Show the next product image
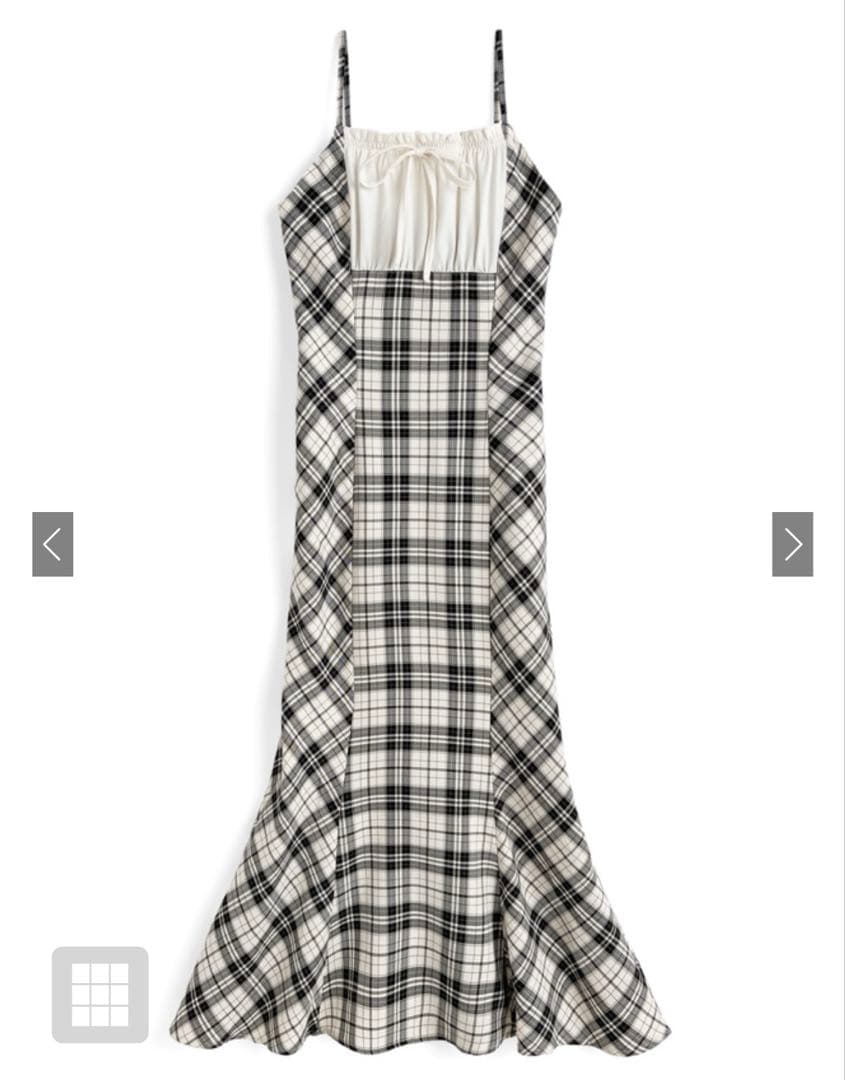The image size is (845, 1080). tap(793, 544)
